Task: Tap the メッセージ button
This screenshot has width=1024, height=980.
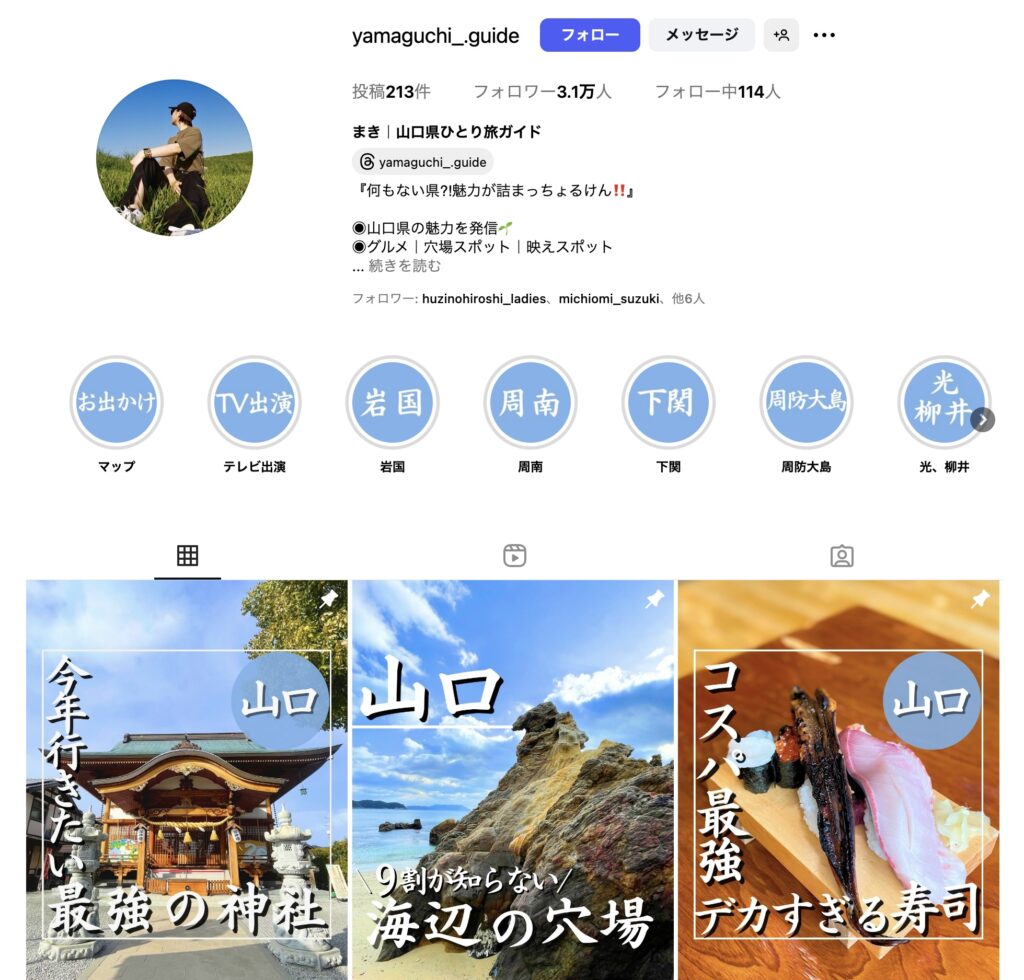Action: 701,35
